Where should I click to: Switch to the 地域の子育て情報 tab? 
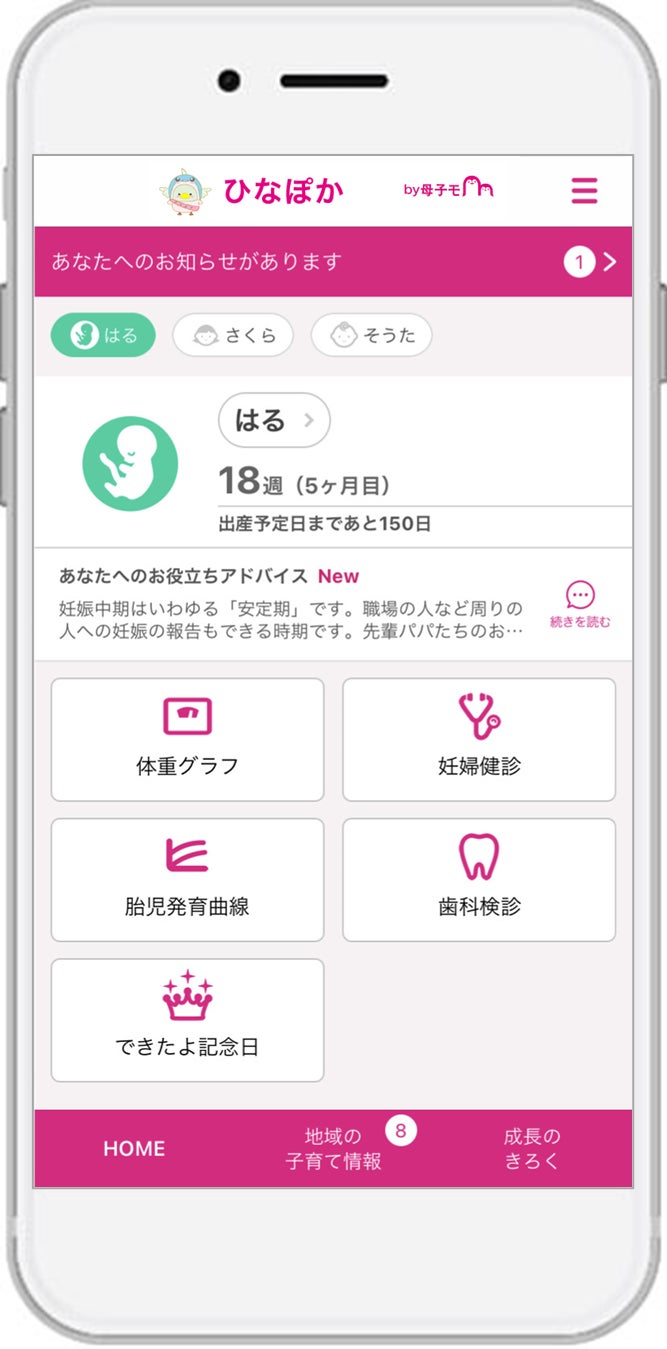(334, 1149)
